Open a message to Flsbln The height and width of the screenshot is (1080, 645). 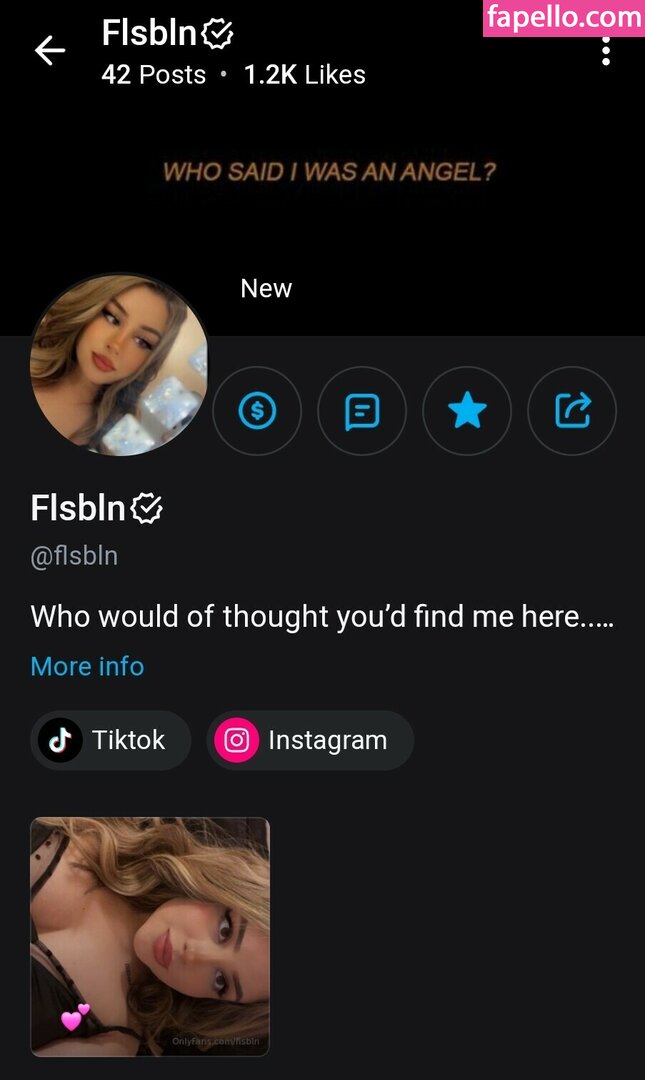(362, 411)
